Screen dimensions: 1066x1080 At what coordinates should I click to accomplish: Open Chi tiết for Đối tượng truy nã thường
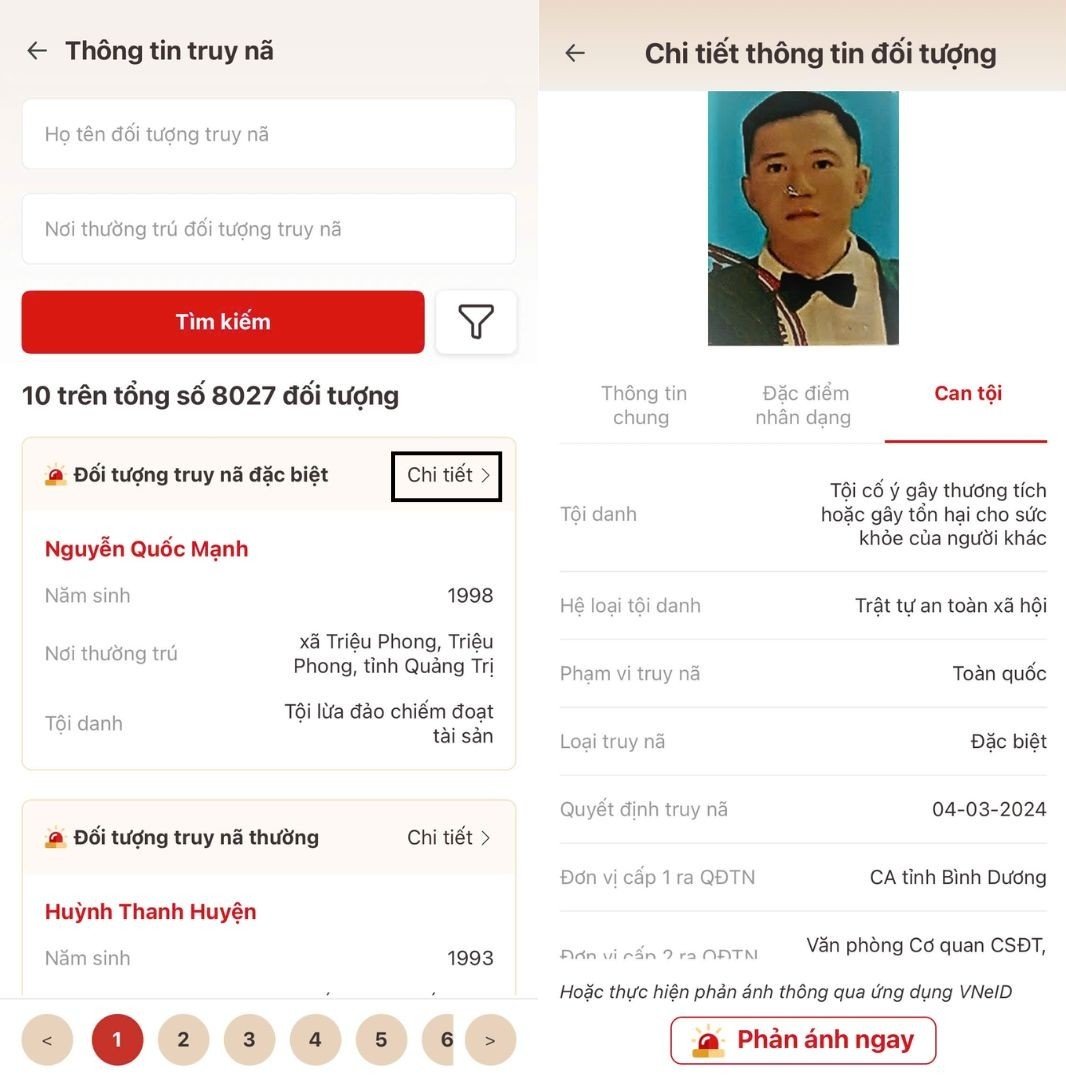pyautogui.click(x=448, y=838)
